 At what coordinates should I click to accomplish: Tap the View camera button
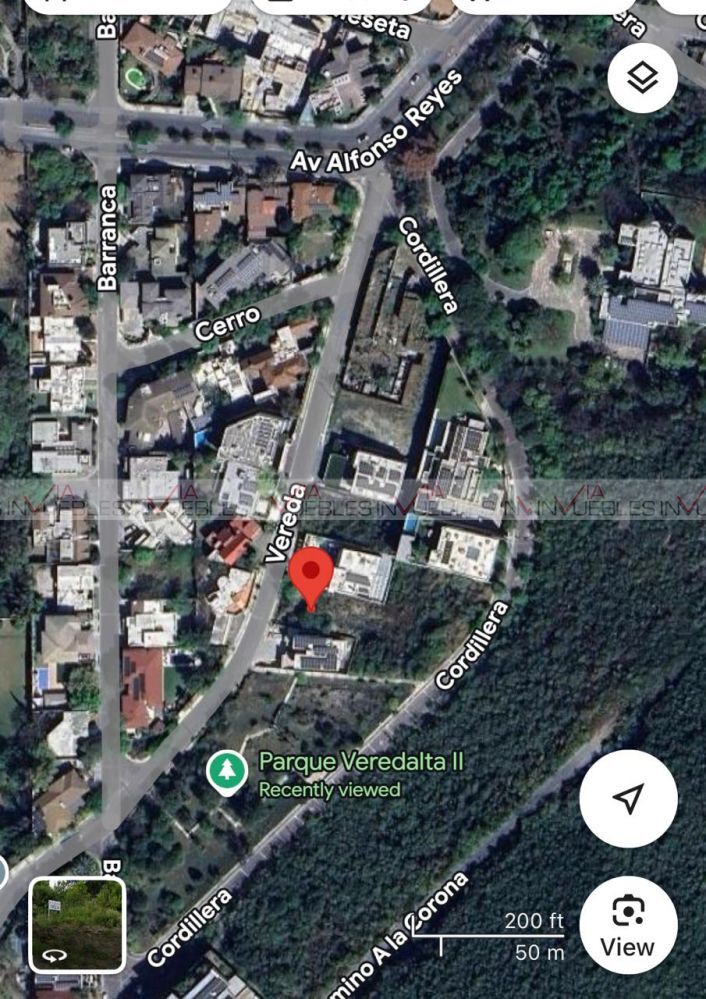click(628, 925)
